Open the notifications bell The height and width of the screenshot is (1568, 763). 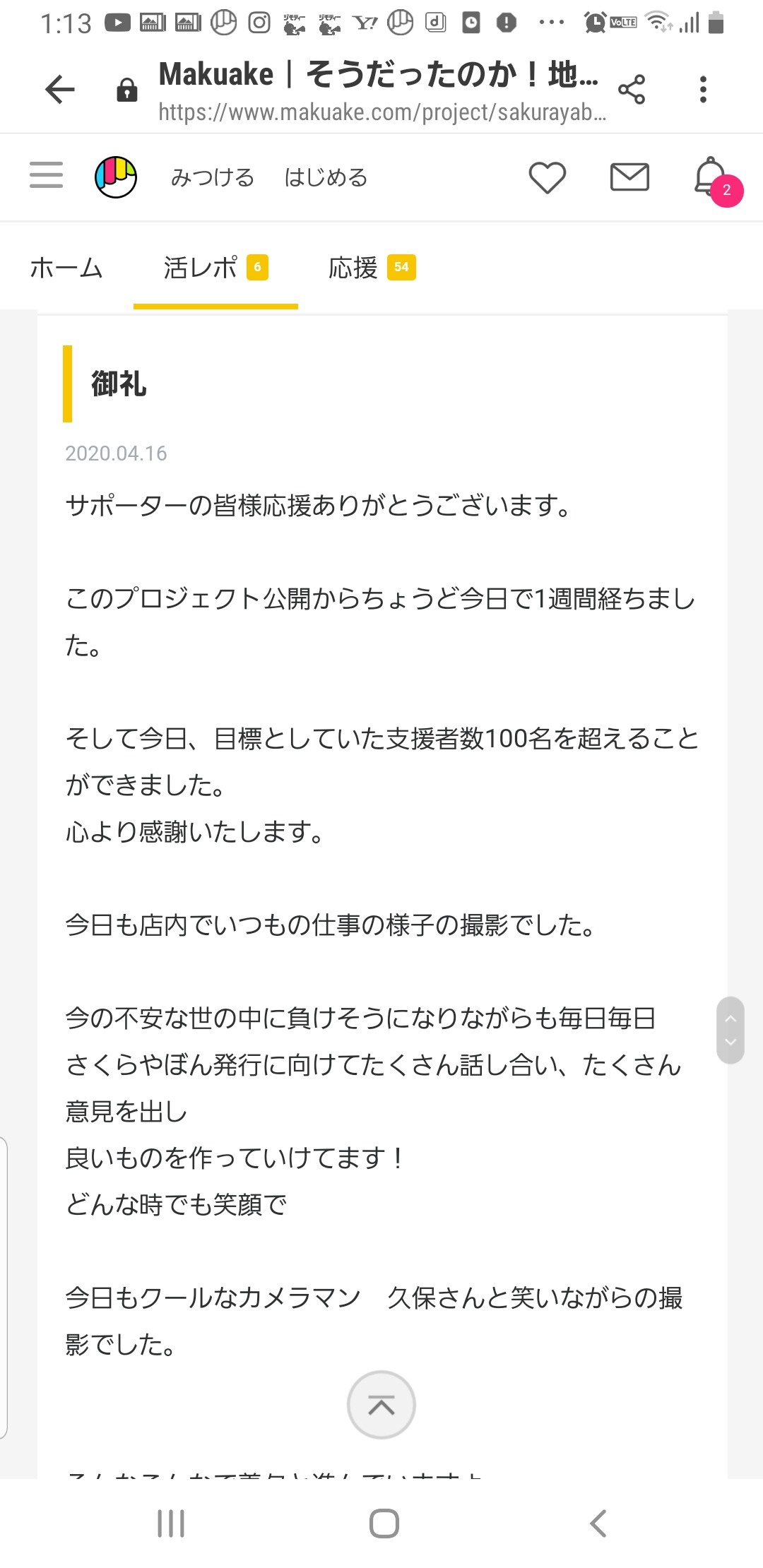tap(711, 177)
